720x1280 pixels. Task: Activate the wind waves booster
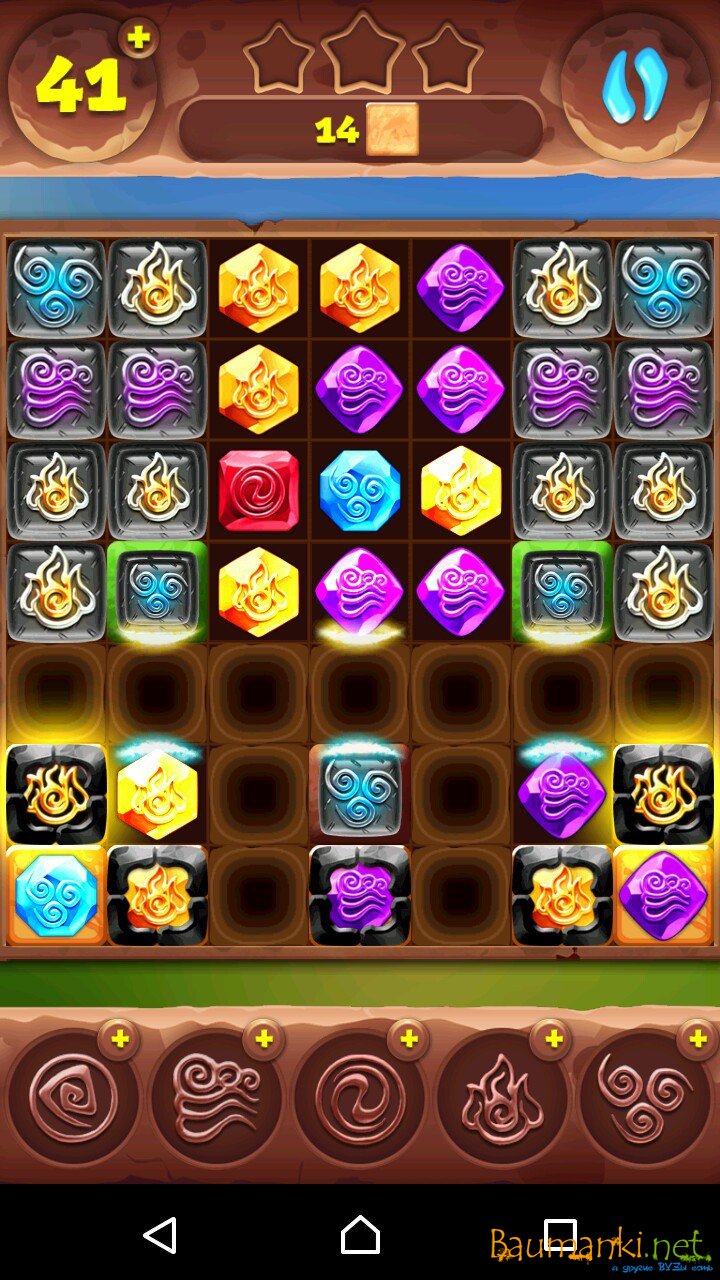point(216,1097)
